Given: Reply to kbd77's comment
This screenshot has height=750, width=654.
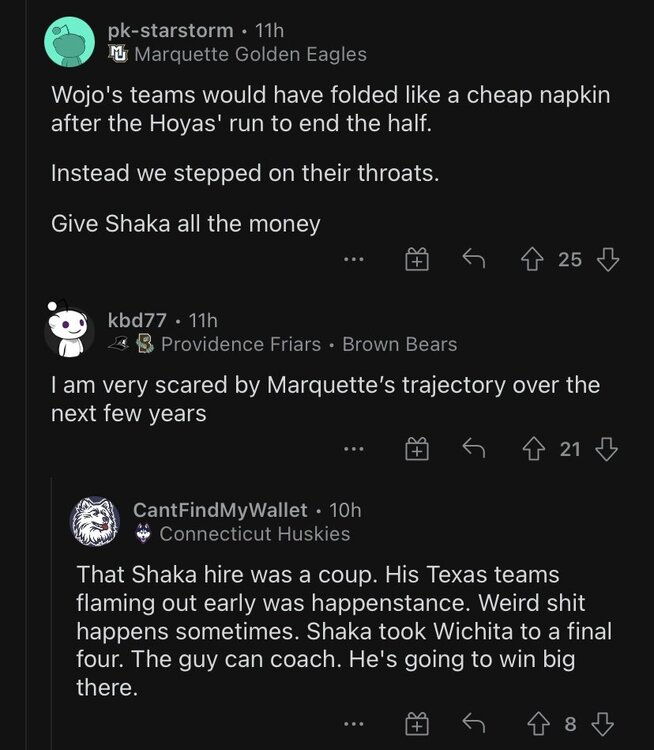Looking at the screenshot, I should pyautogui.click(x=472, y=450).
